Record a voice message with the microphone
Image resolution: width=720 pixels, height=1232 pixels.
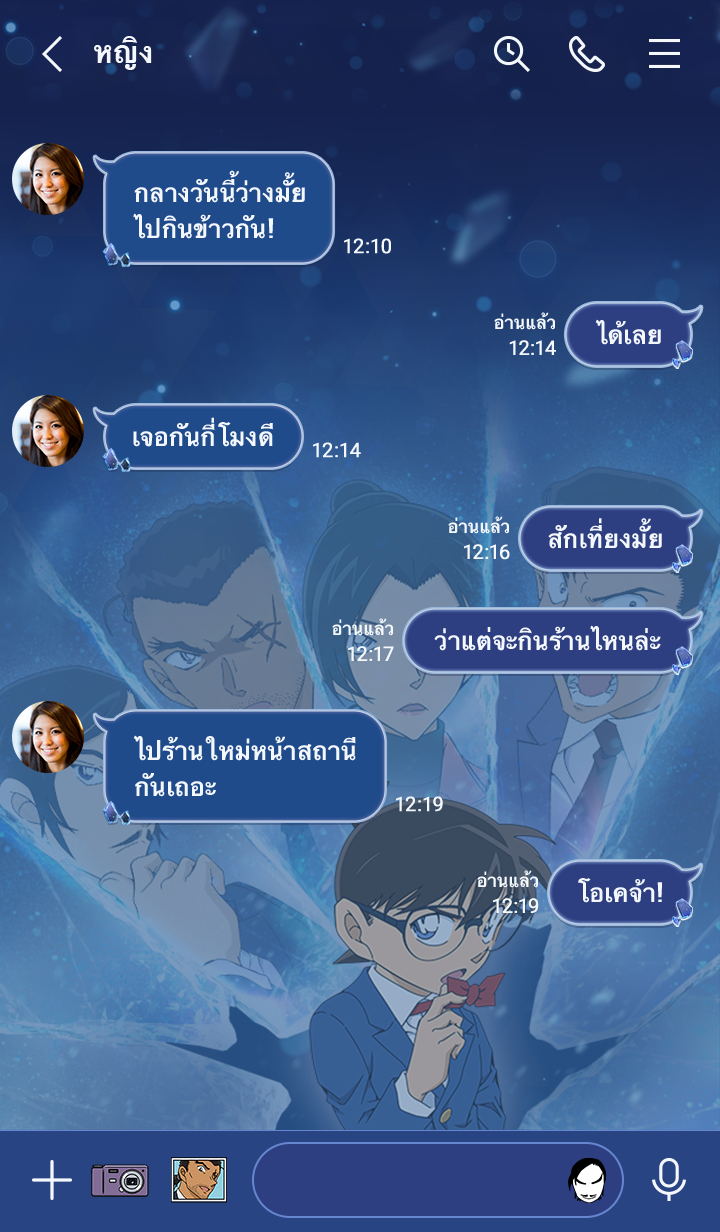[x=668, y=1180]
